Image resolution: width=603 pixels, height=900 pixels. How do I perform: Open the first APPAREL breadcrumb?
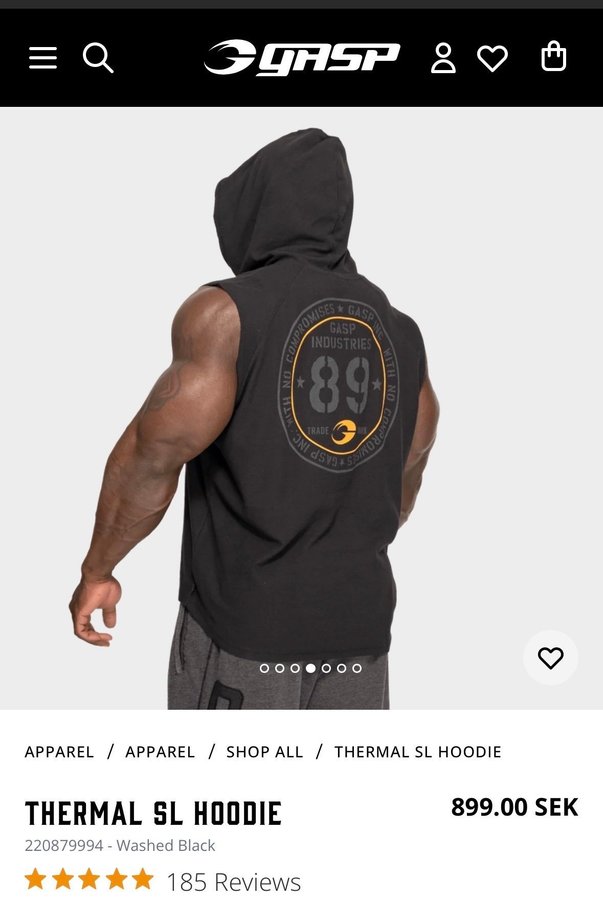tap(59, 752)
